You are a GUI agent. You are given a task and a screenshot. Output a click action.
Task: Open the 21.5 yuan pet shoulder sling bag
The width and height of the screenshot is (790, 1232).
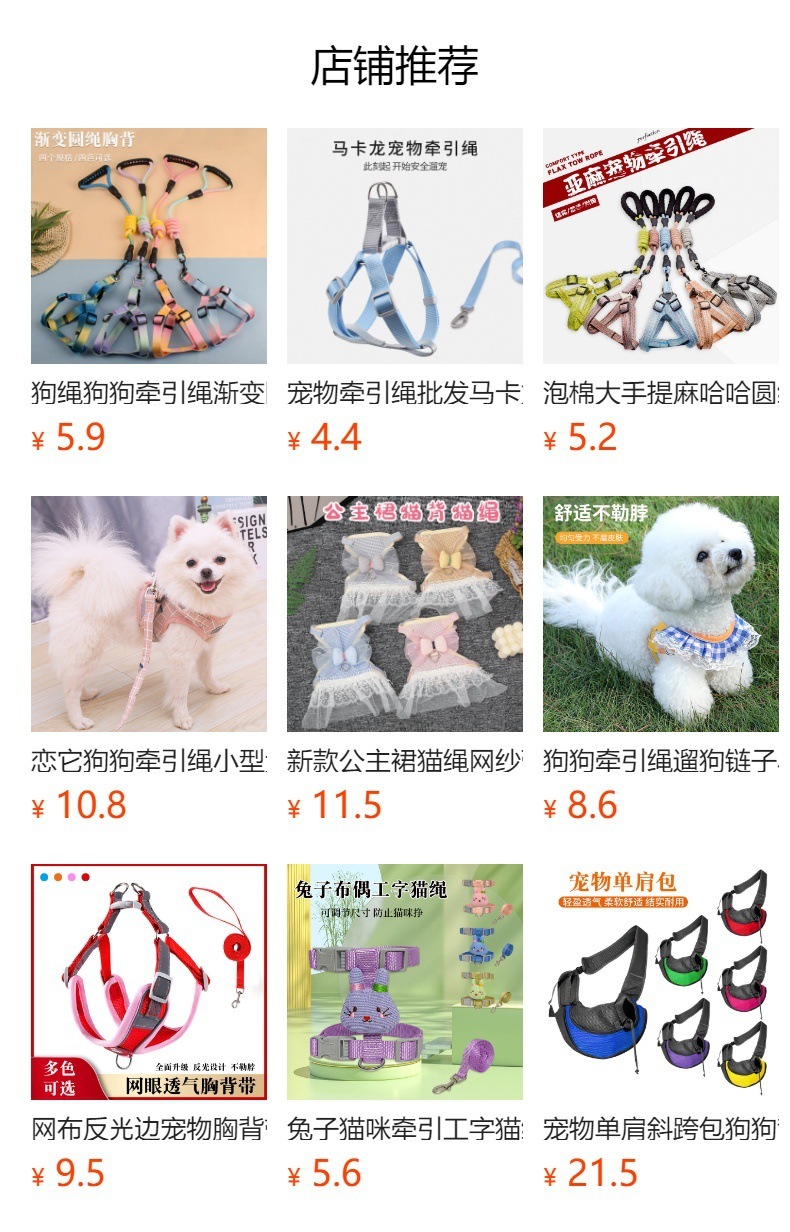pos(661,982)
